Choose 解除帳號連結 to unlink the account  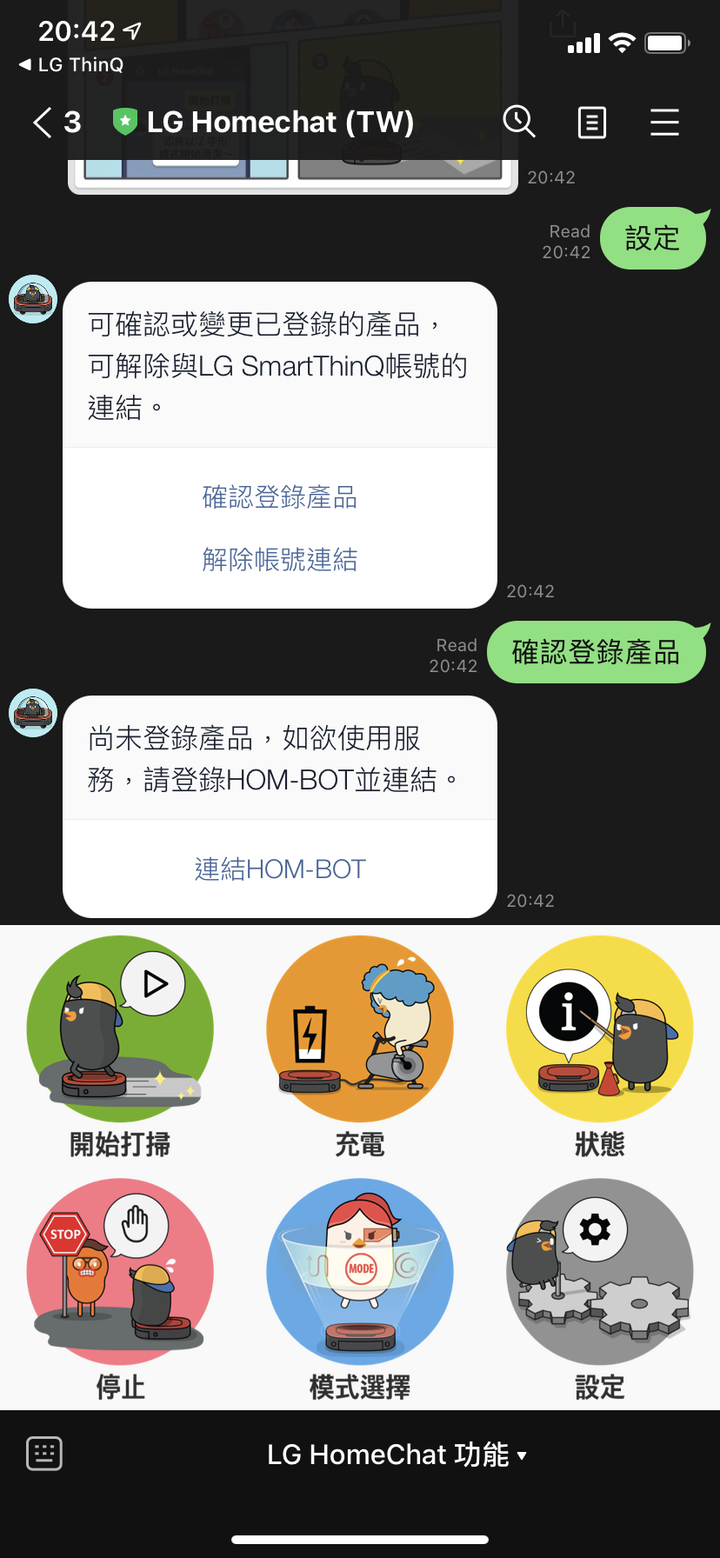point(280,559)
